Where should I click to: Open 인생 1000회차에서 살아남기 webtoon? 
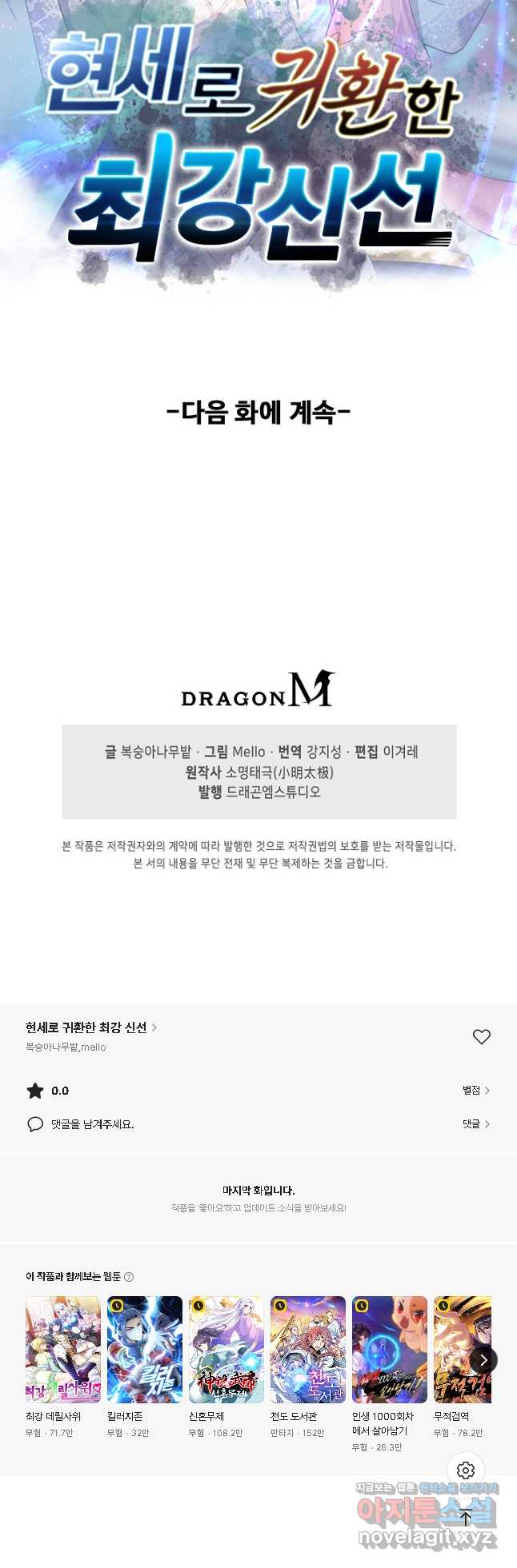point(390,1350)
